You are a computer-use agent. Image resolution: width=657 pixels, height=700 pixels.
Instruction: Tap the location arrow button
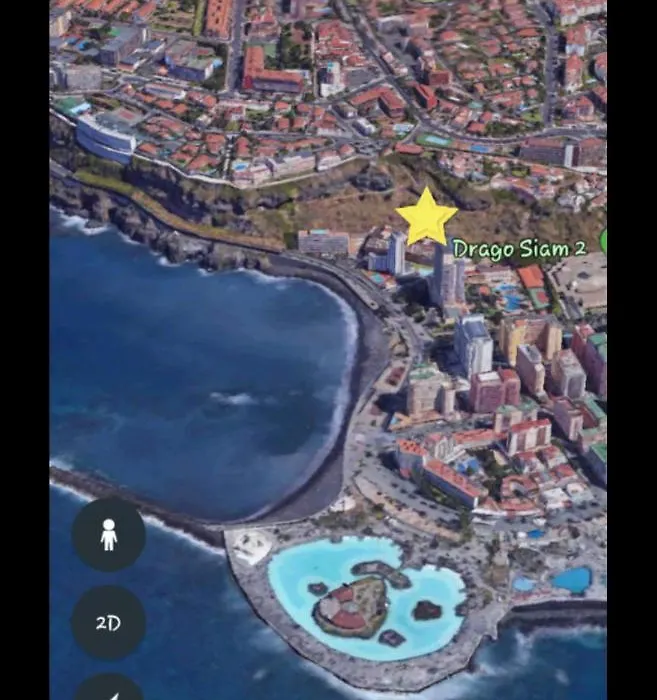click(108, 690)
